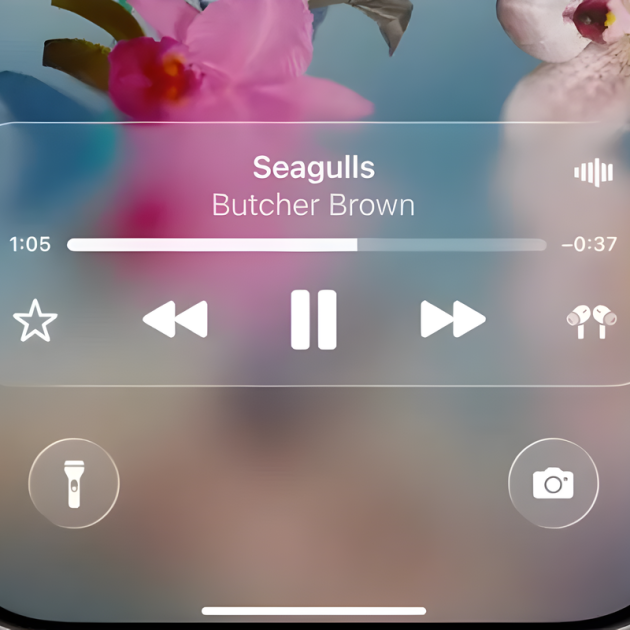Pause the song Seagulls
Screen dimensions: 630x630
[x=313, y=320]
